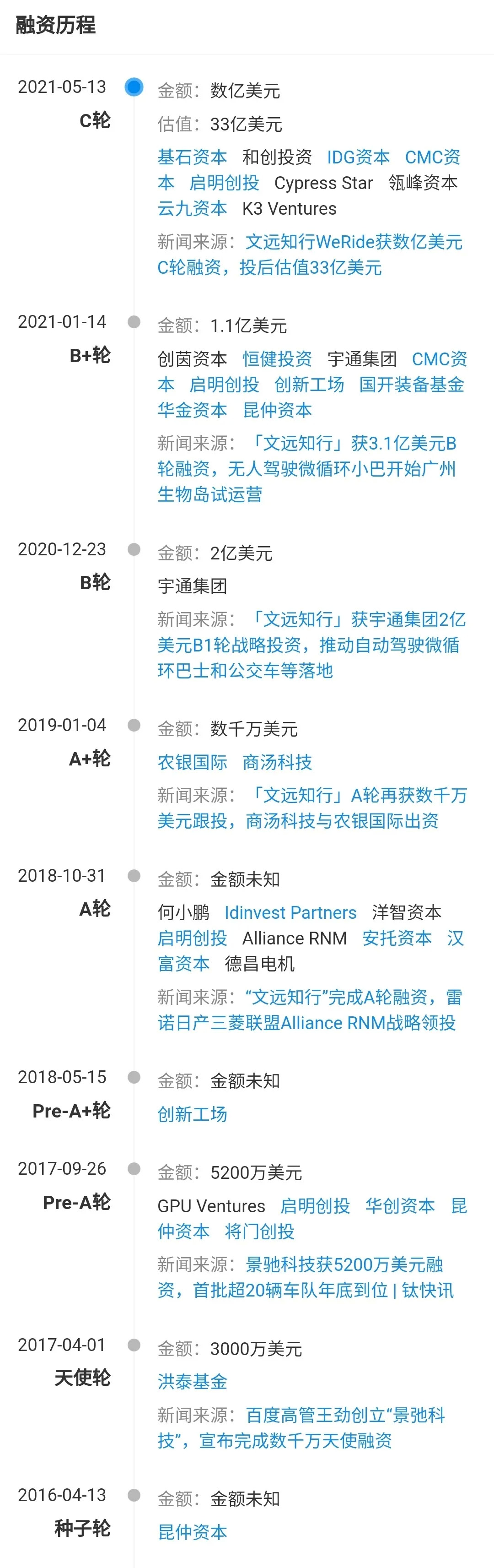View the 商汤科技 investor page
The width and height of the screenshot is (494, 1568).
click(277, 761)
